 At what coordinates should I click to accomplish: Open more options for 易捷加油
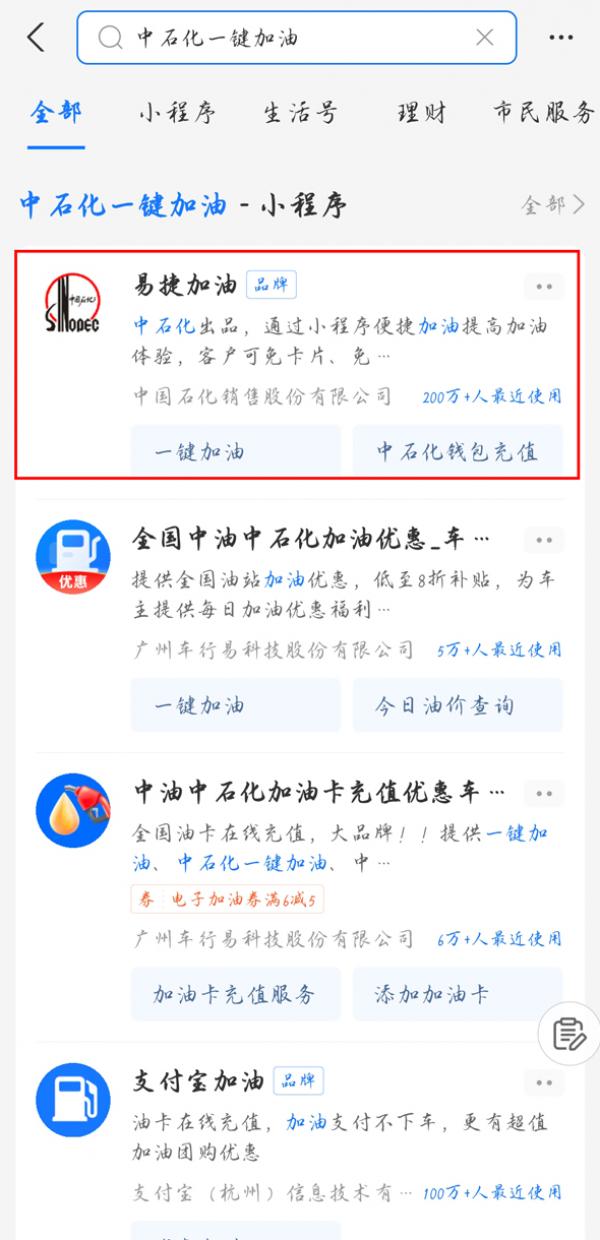click(544, 287)
